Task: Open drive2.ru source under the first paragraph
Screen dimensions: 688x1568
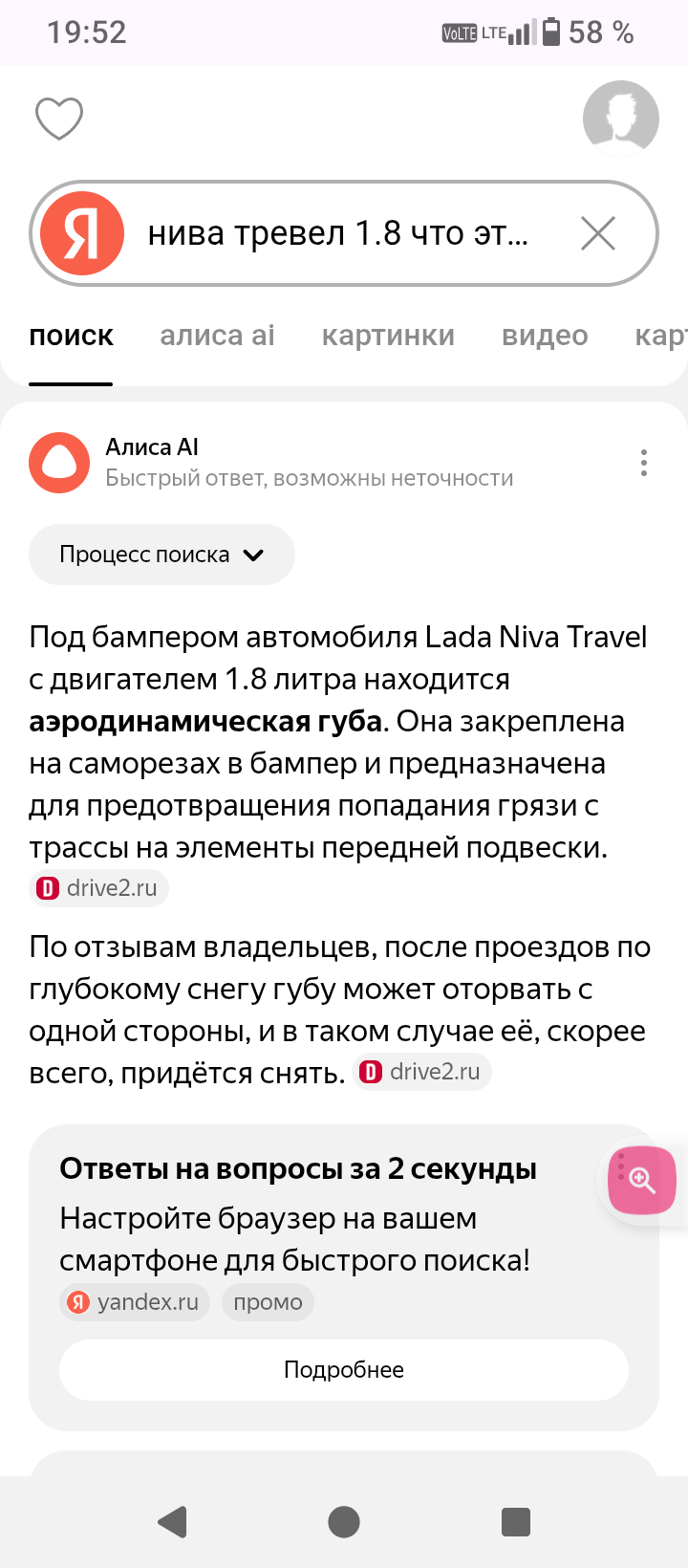Action: (x=99, y=888)
